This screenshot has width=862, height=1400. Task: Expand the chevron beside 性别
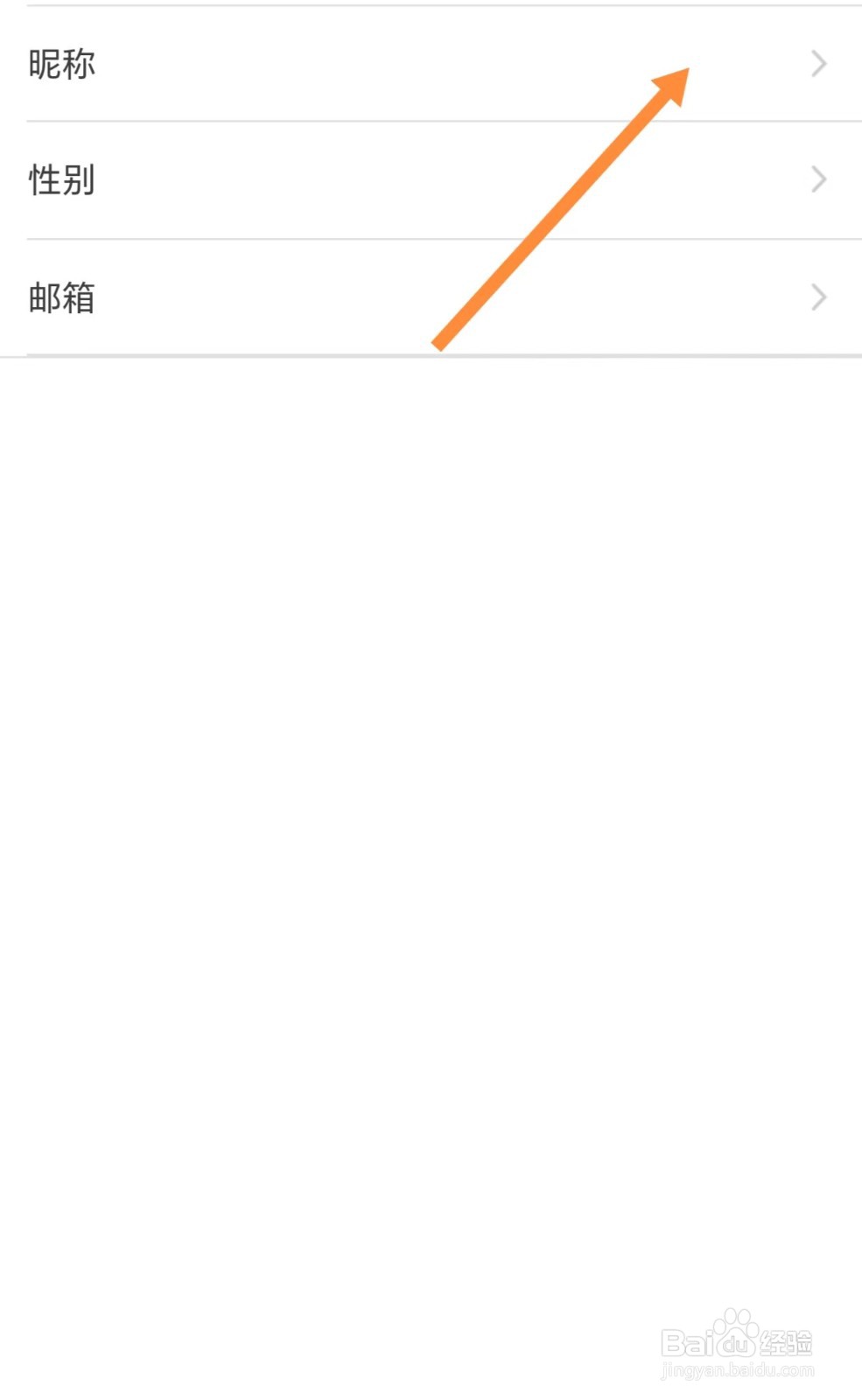[817, 179]
